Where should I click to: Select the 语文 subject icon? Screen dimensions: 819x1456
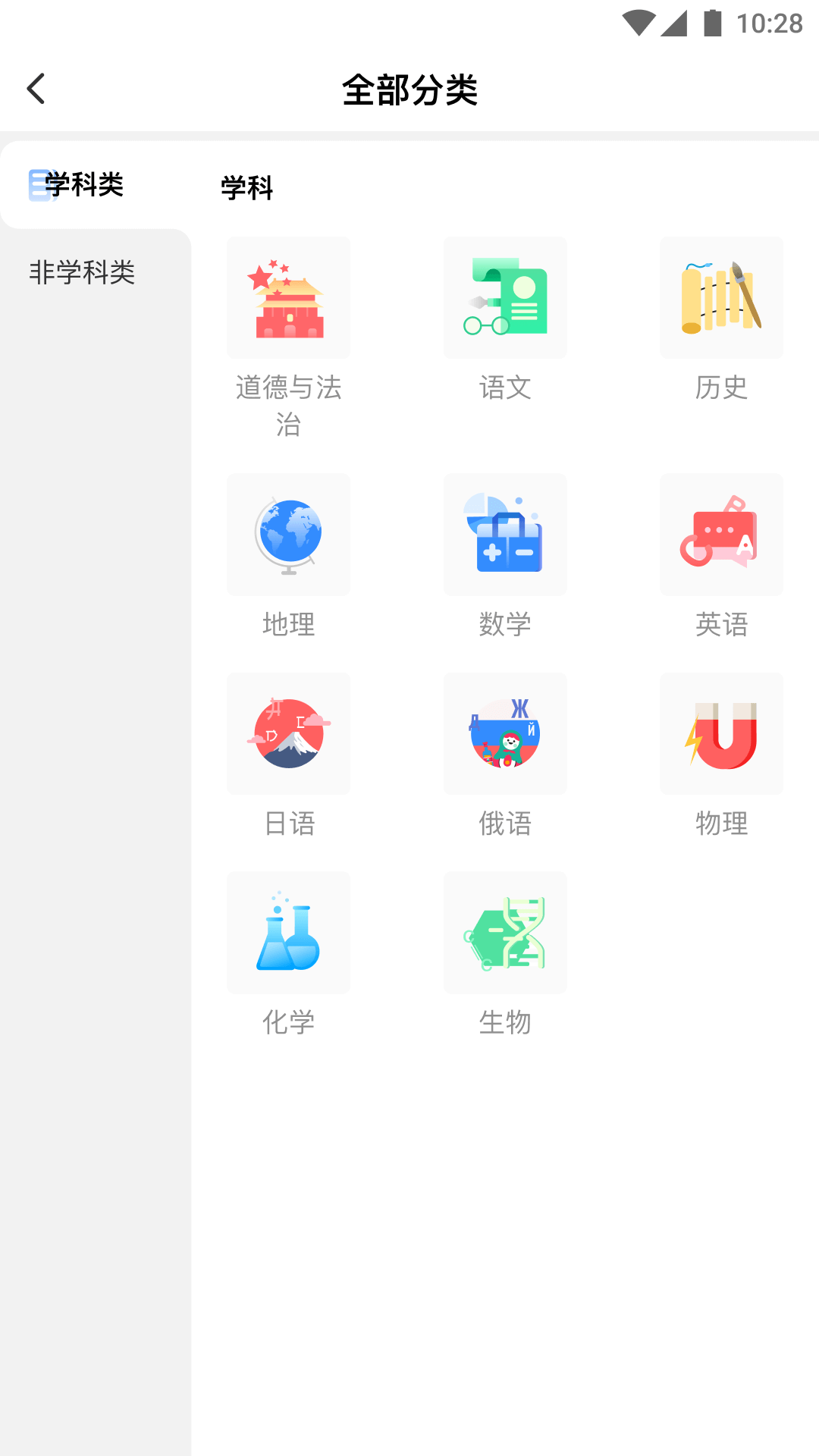click(x=505, y=297)
